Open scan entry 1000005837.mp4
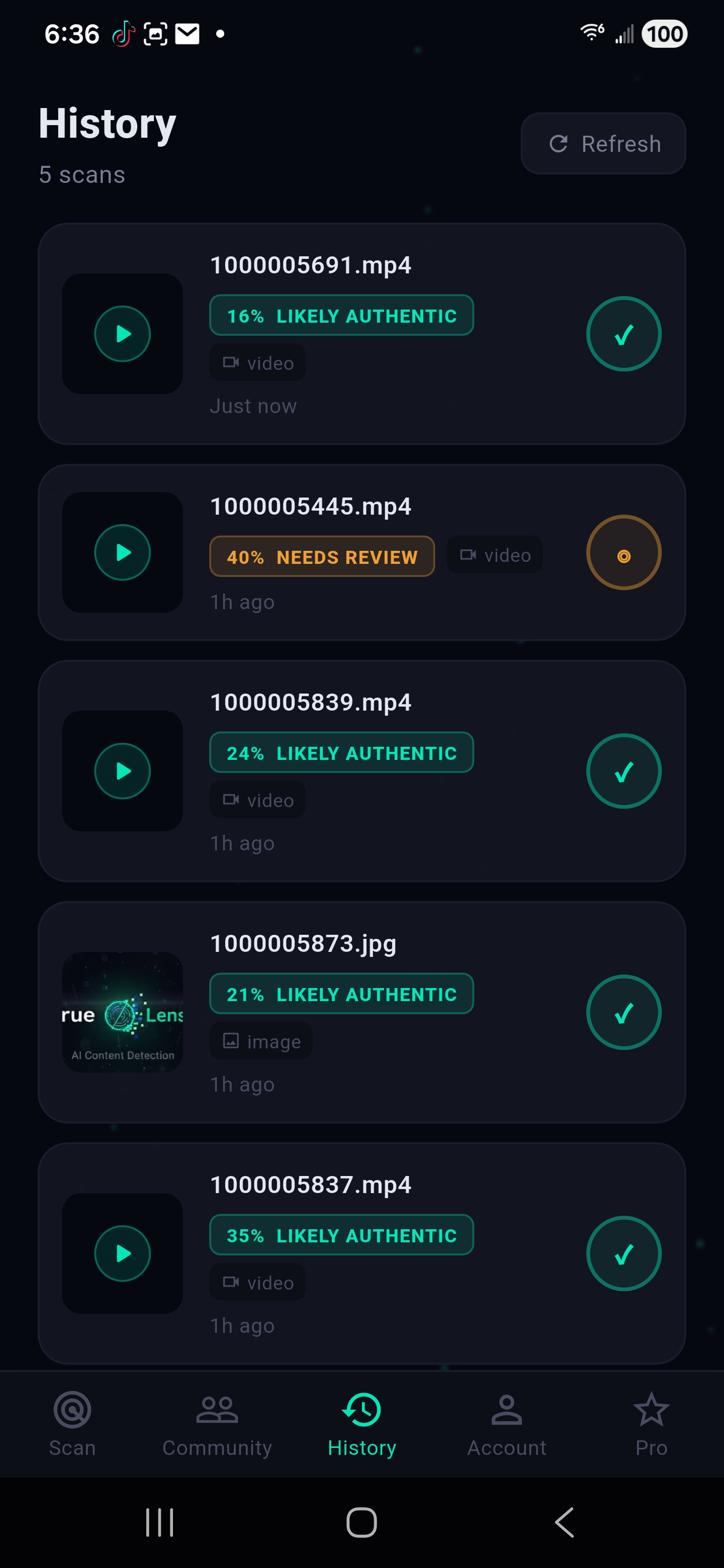The height and width of the screenshot is (1568, 724). (361, 1253)
